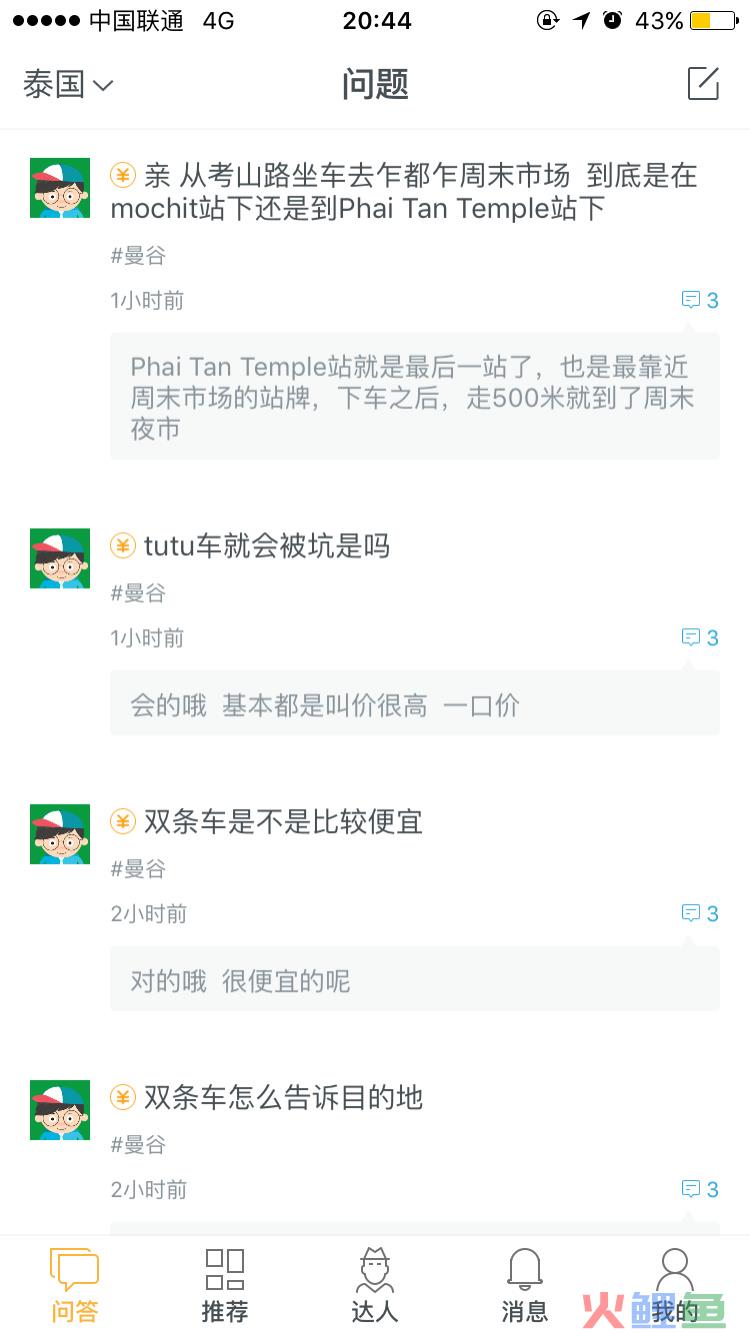This screenshot has height=1334, width=750.
Task: Open the 消息 notifications tab
Action: (525, 1285)
